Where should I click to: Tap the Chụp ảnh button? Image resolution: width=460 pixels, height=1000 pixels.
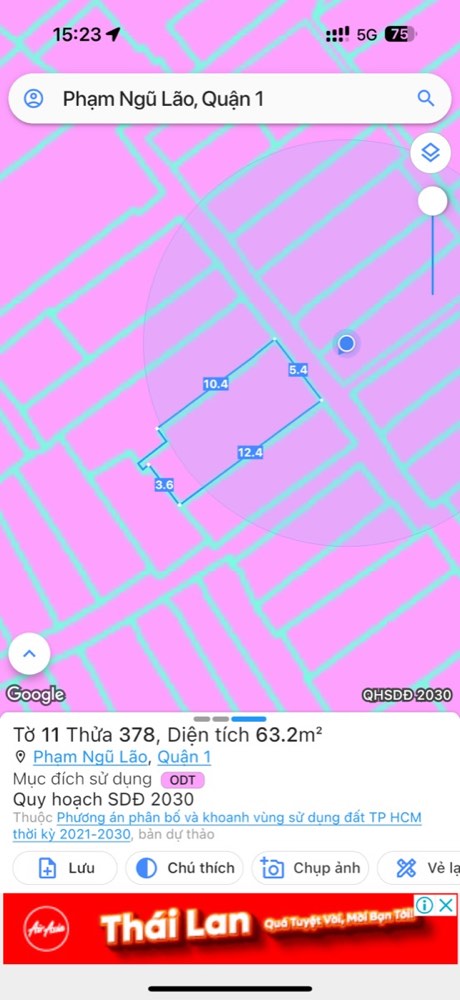(x=310, y=868)
